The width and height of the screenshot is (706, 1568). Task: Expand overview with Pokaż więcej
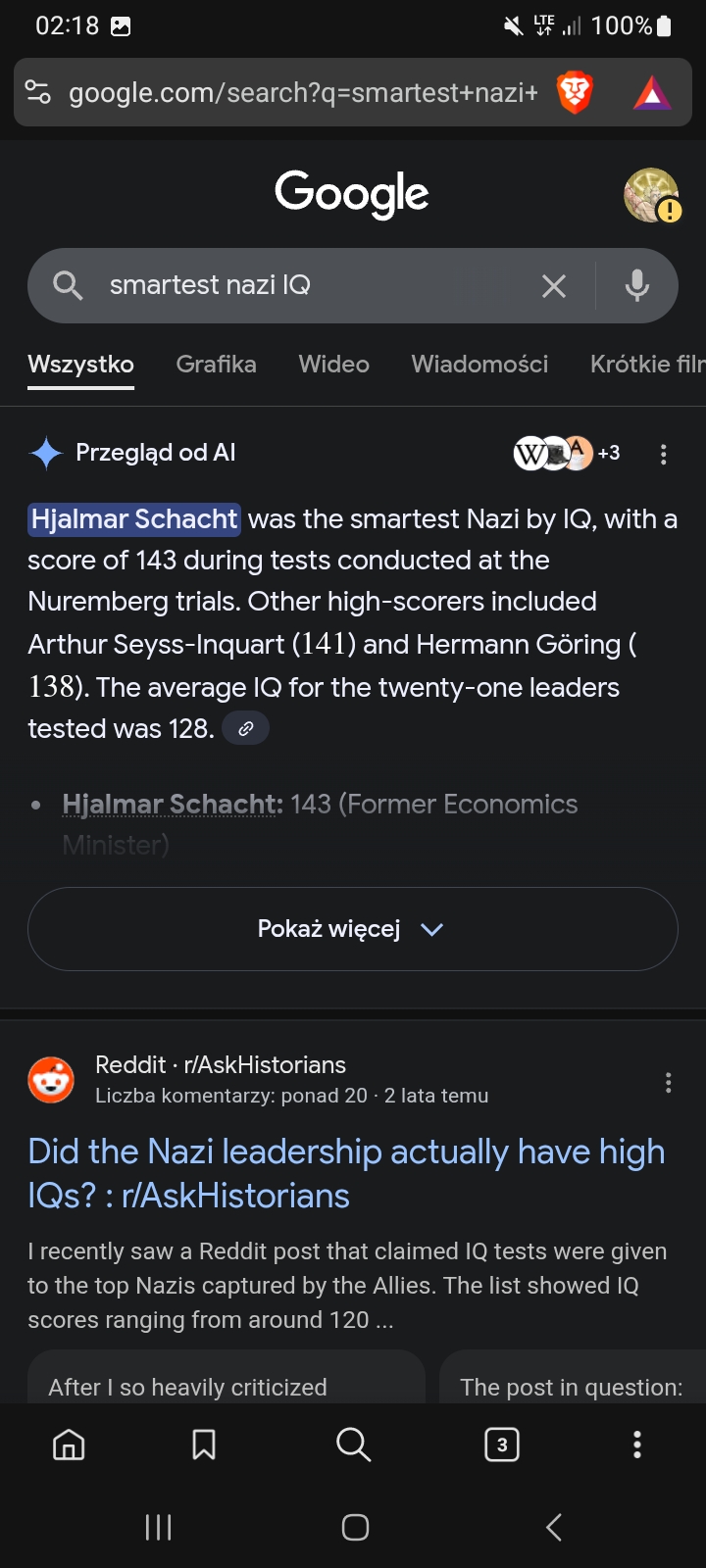click(x=352, y=929)
